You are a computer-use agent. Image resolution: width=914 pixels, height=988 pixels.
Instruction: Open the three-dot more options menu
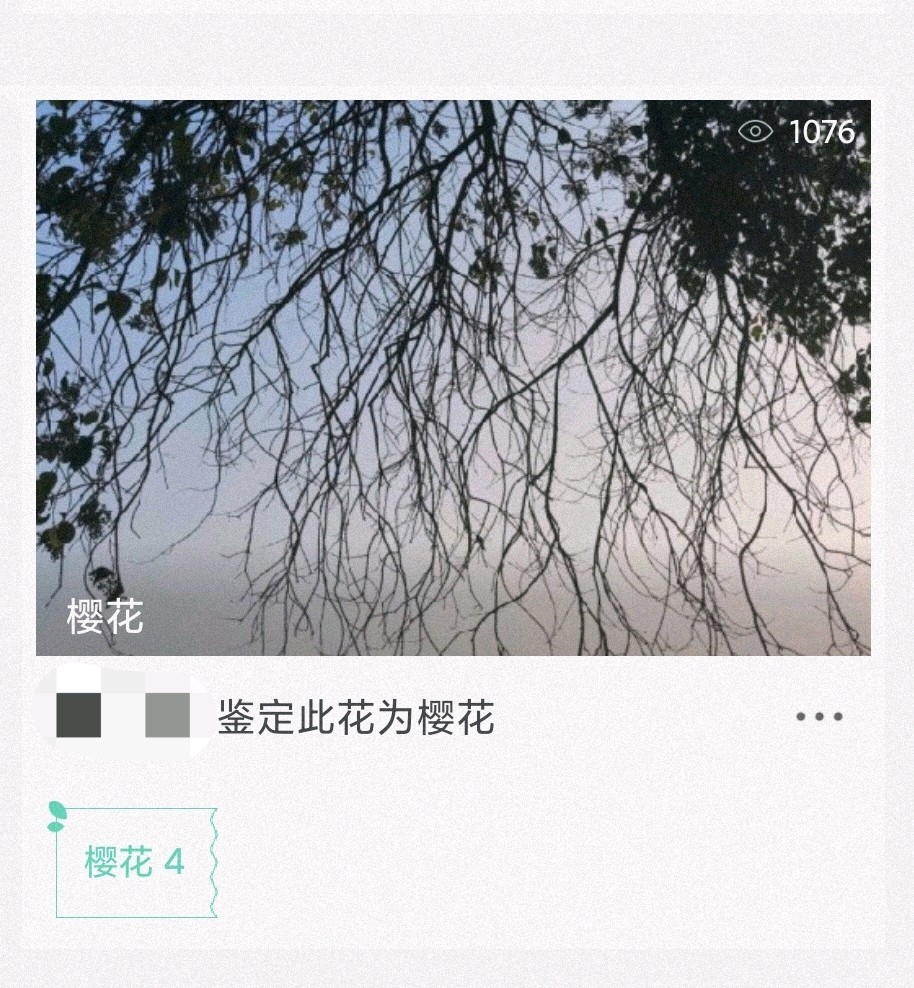(x=819, y=716)
